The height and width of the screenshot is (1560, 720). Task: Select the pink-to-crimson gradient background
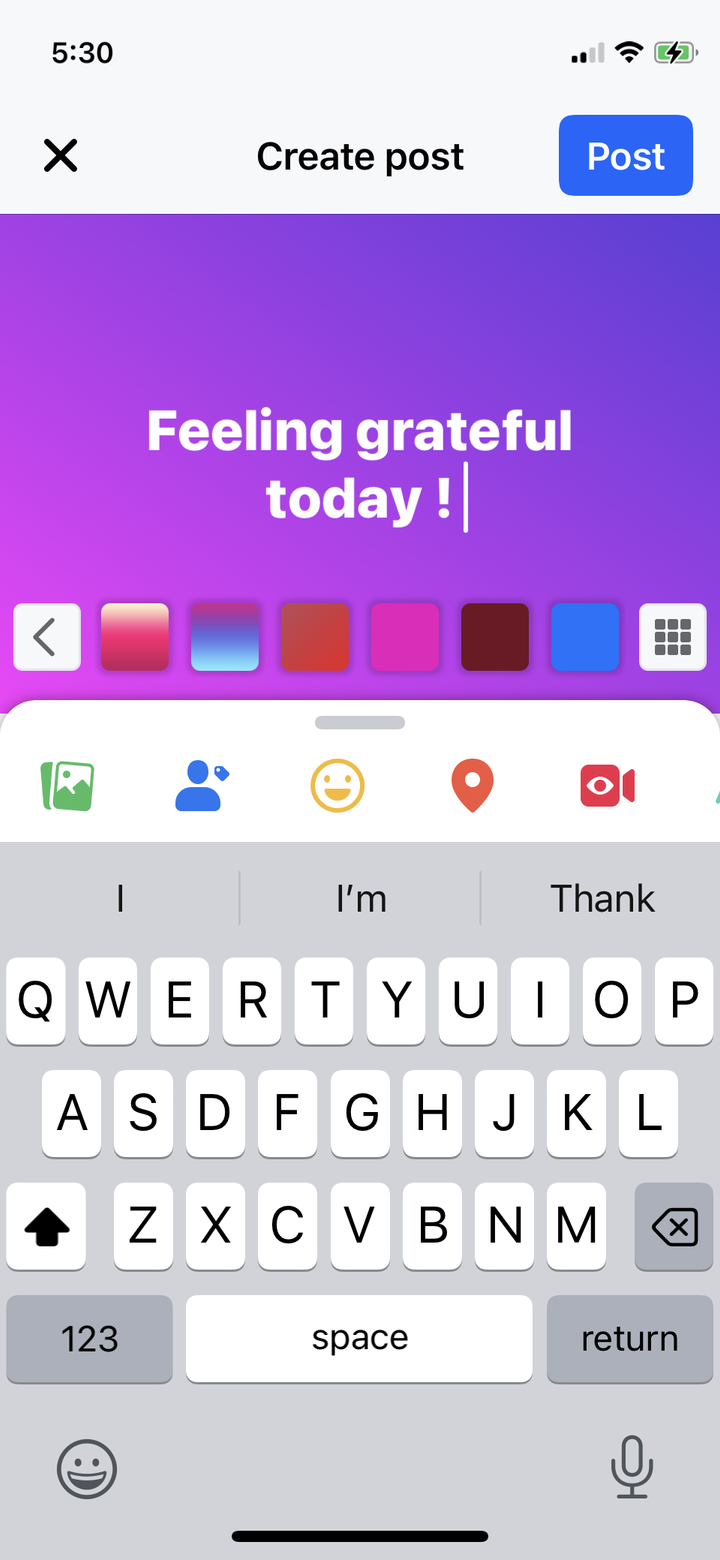click(x=135, y=637)
